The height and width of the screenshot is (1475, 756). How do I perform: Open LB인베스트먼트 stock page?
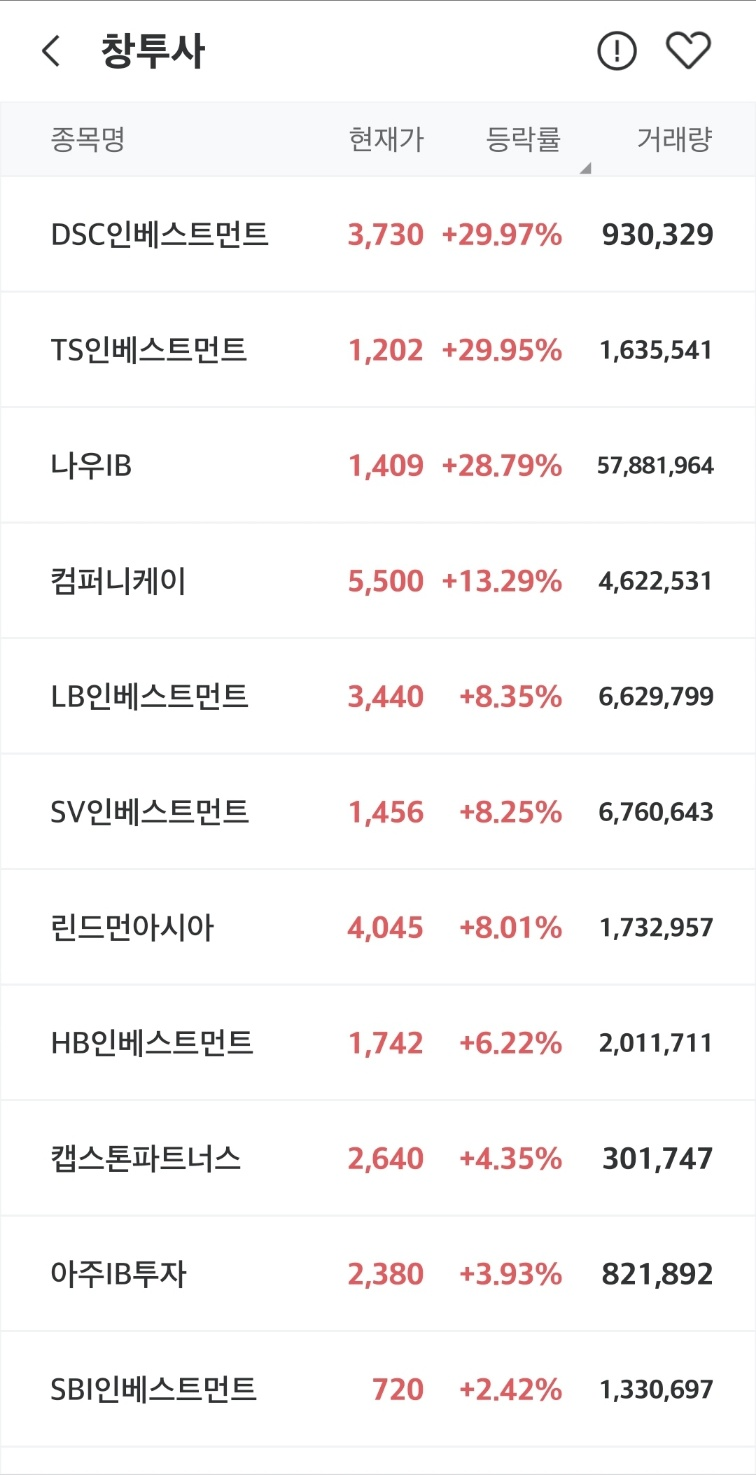pyautogui.click(x=378, y=696)
